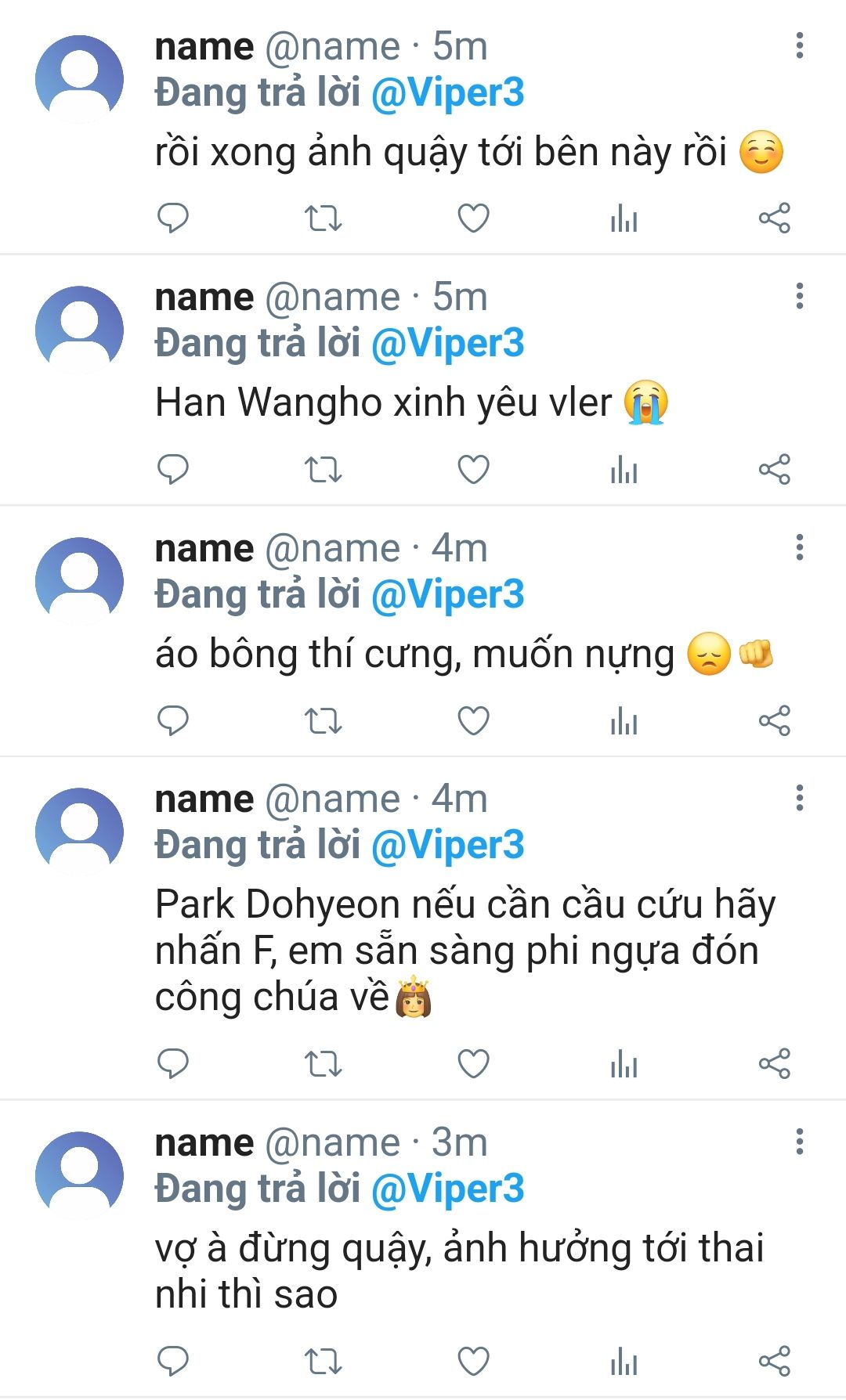Open overflow menu on 'áo bông thí cưng' reply
This screenshot has height=1400, width=846.
[799, 547]
